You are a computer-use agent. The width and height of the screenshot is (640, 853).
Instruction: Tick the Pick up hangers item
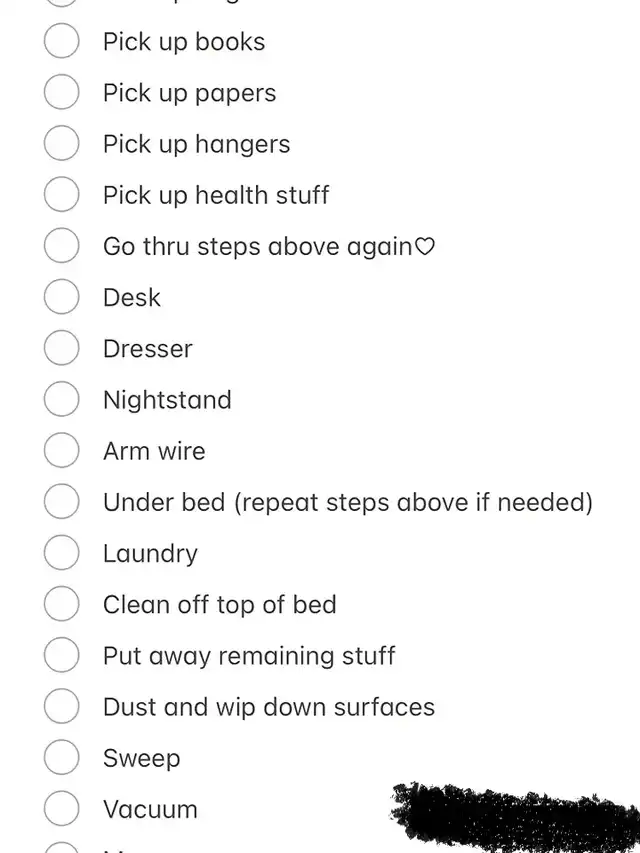[x=61, y=143]
